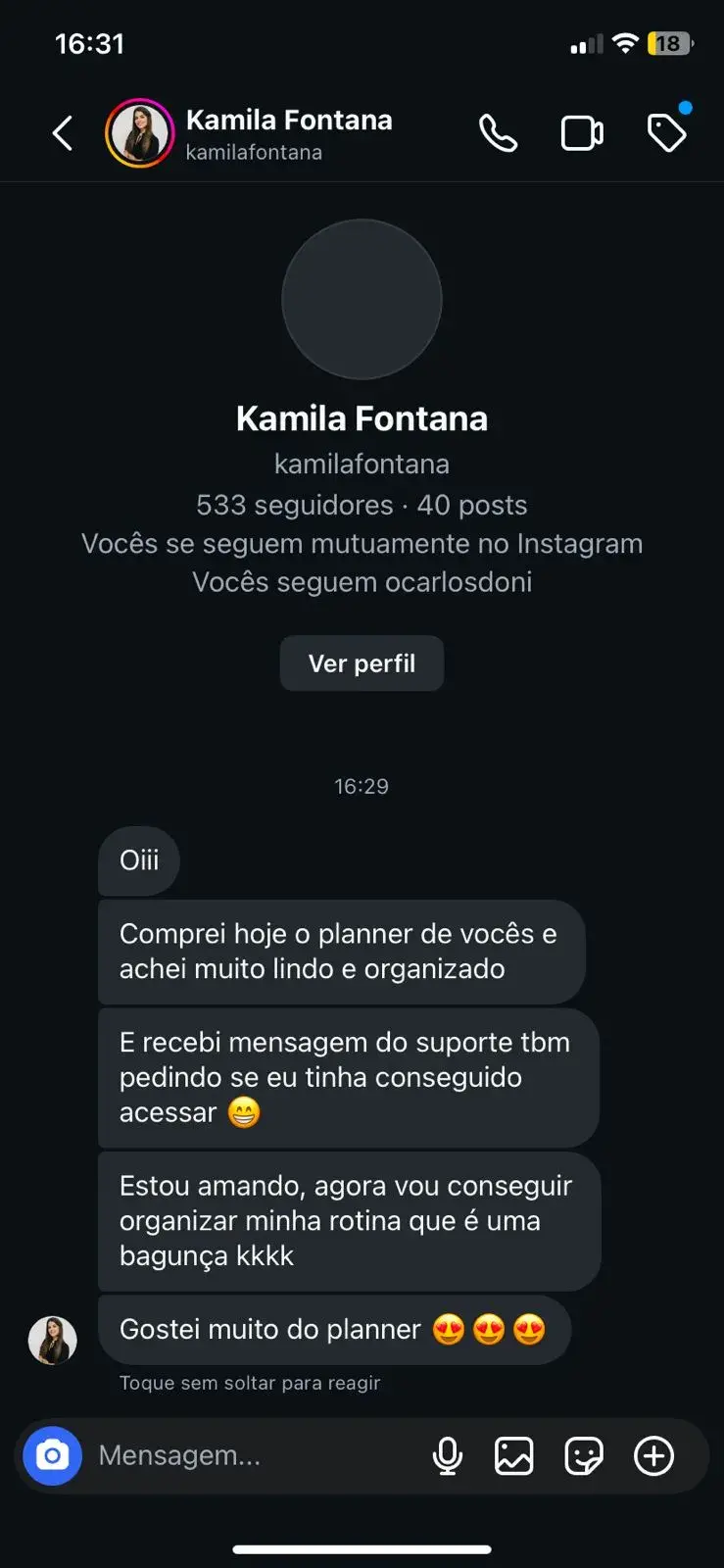Tap the Wi-Fi status icon
This screenshot has width=724, height=1568.
[625, 43]
